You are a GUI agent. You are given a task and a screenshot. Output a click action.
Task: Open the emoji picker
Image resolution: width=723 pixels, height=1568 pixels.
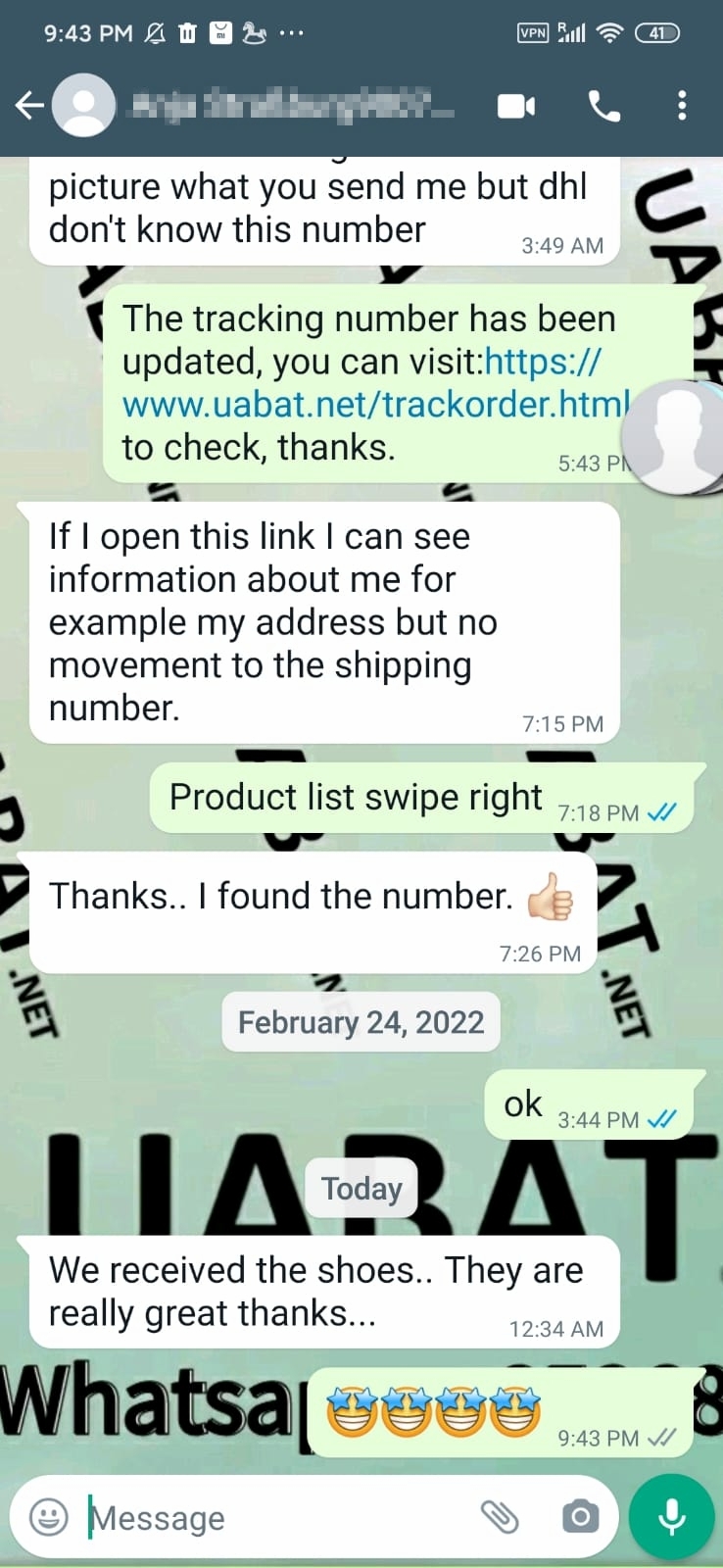point(48,1517)
